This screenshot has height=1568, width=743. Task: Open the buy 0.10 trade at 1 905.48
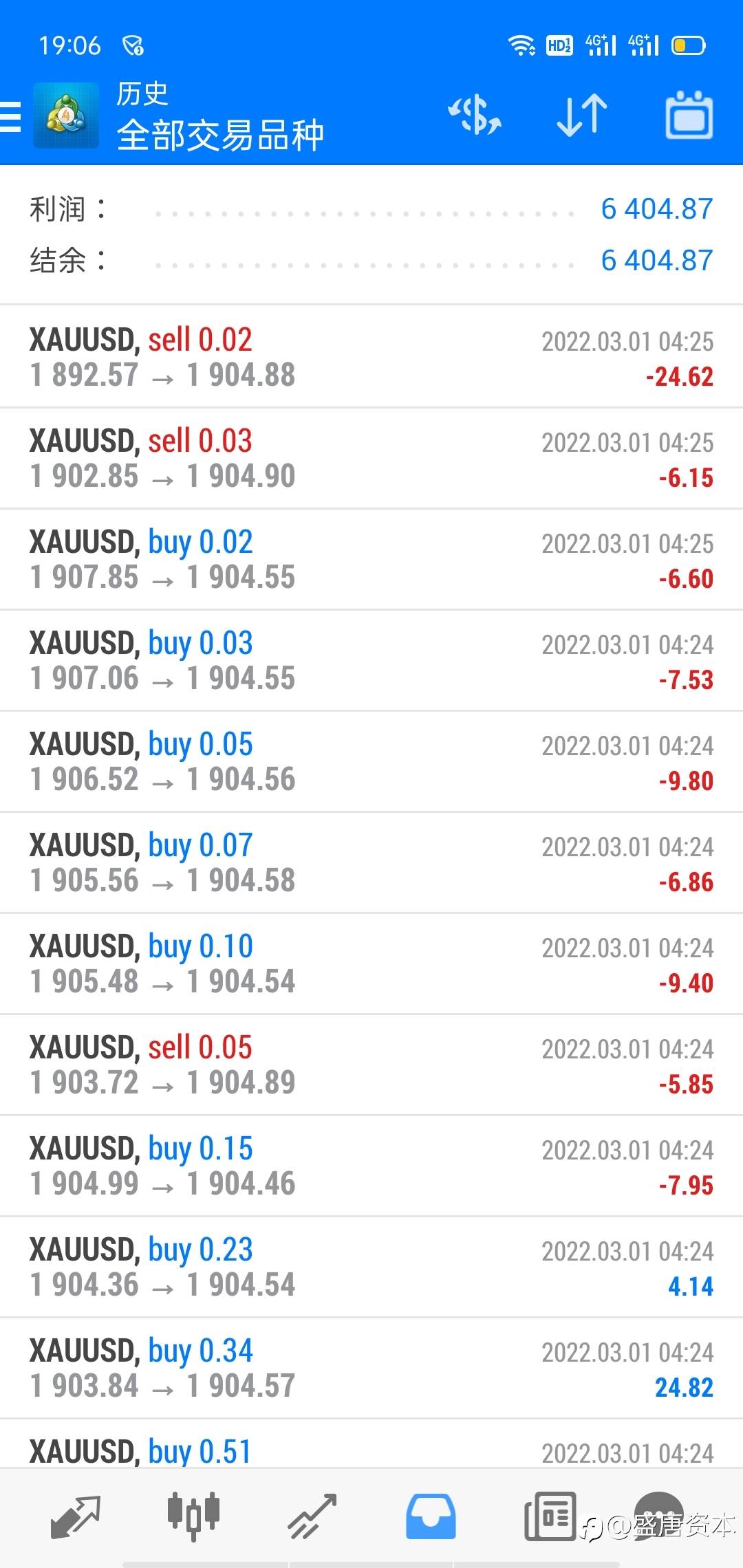[x=371, y=964]
